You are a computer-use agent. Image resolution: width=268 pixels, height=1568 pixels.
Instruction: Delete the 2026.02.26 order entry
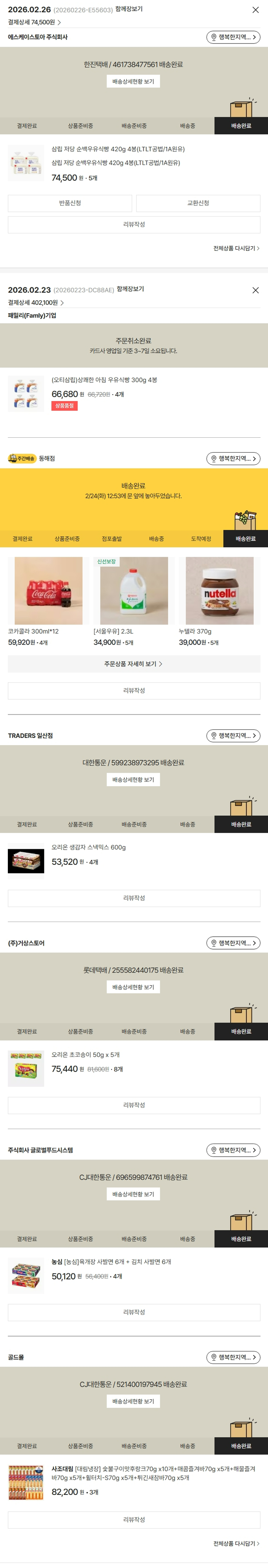(x=255, y=10)
